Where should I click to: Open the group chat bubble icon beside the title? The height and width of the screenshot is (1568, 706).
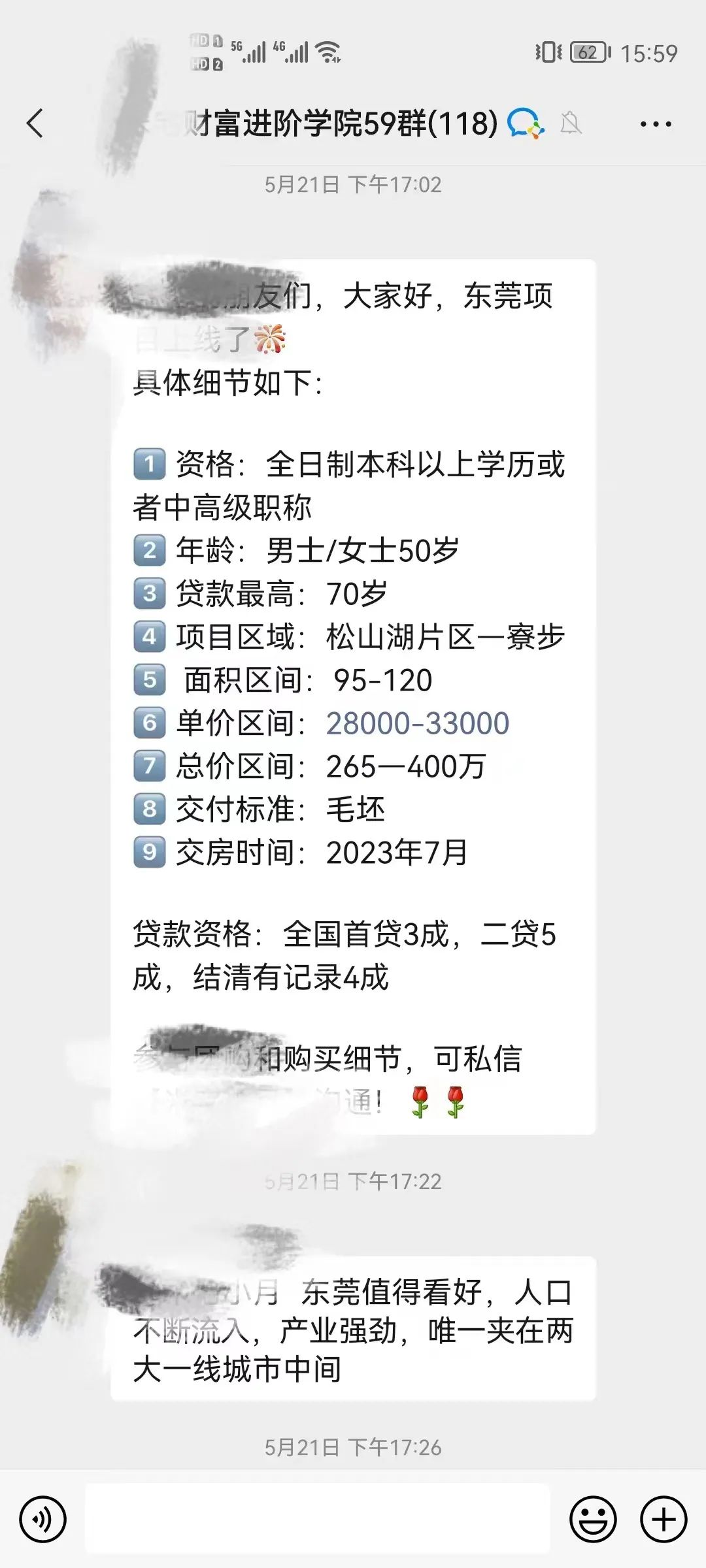tap(527, 123)
